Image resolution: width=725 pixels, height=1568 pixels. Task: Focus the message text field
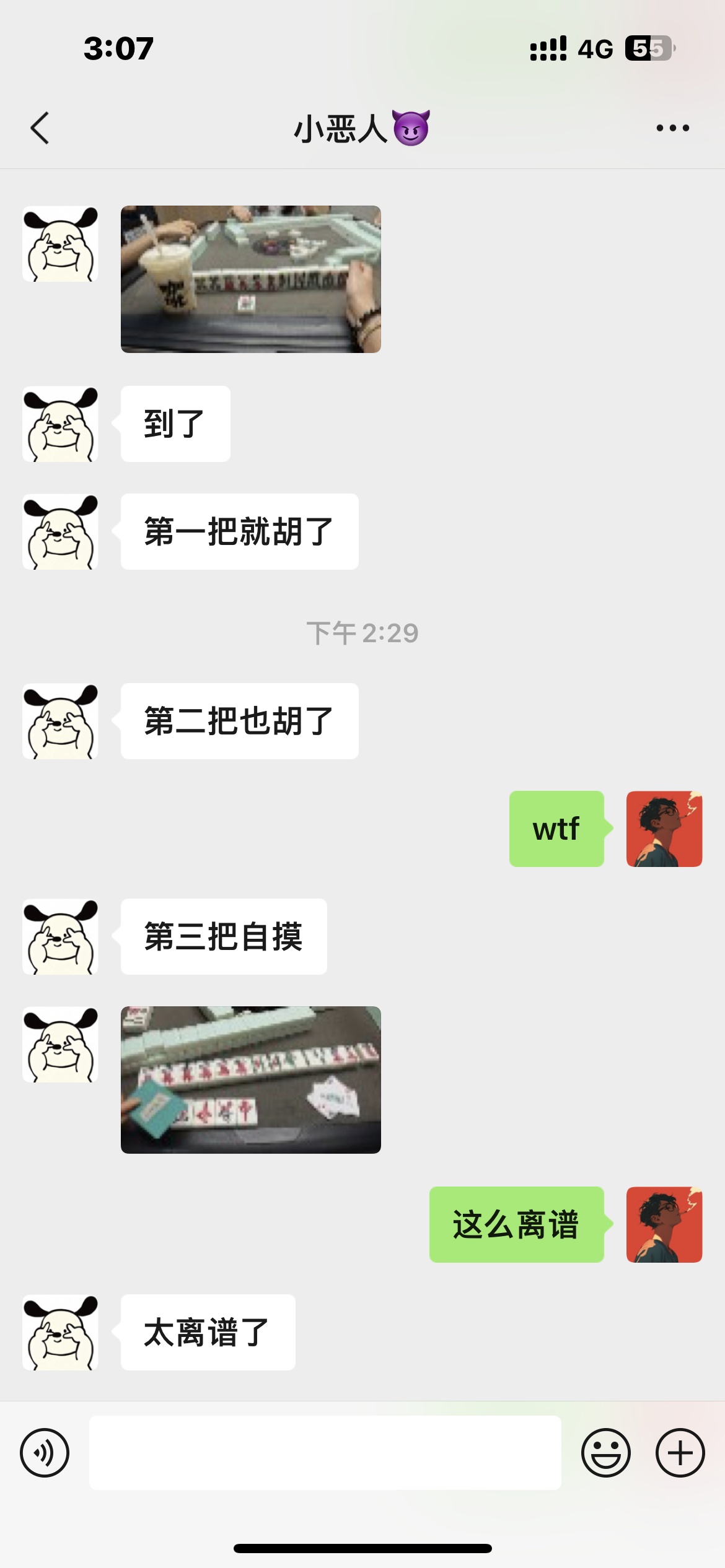(x=325, y=1453)
